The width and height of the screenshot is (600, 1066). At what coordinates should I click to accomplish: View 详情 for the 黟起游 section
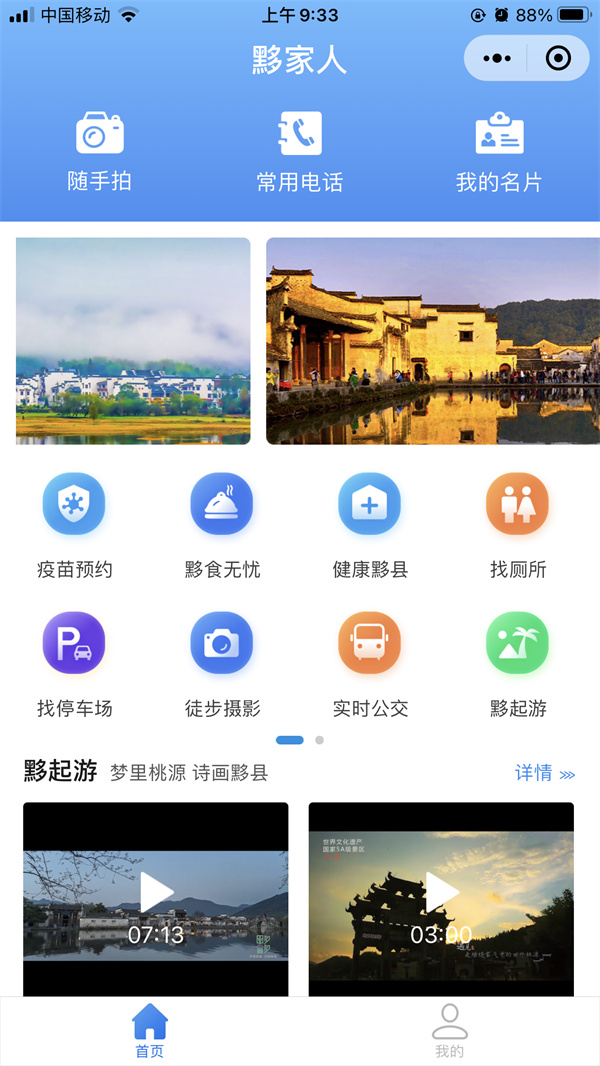(545, 773)
